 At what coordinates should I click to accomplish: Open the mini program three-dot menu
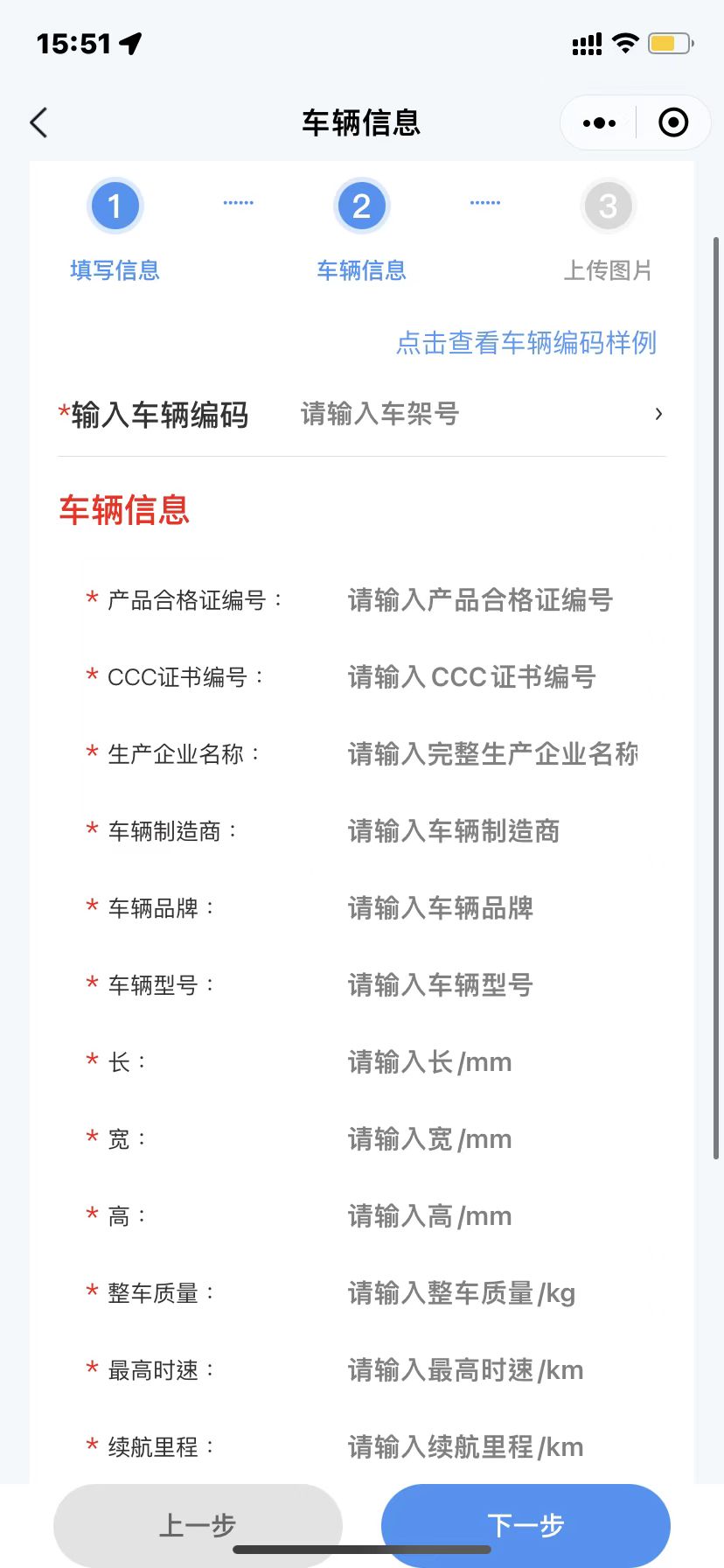click(x=599, y=123)
